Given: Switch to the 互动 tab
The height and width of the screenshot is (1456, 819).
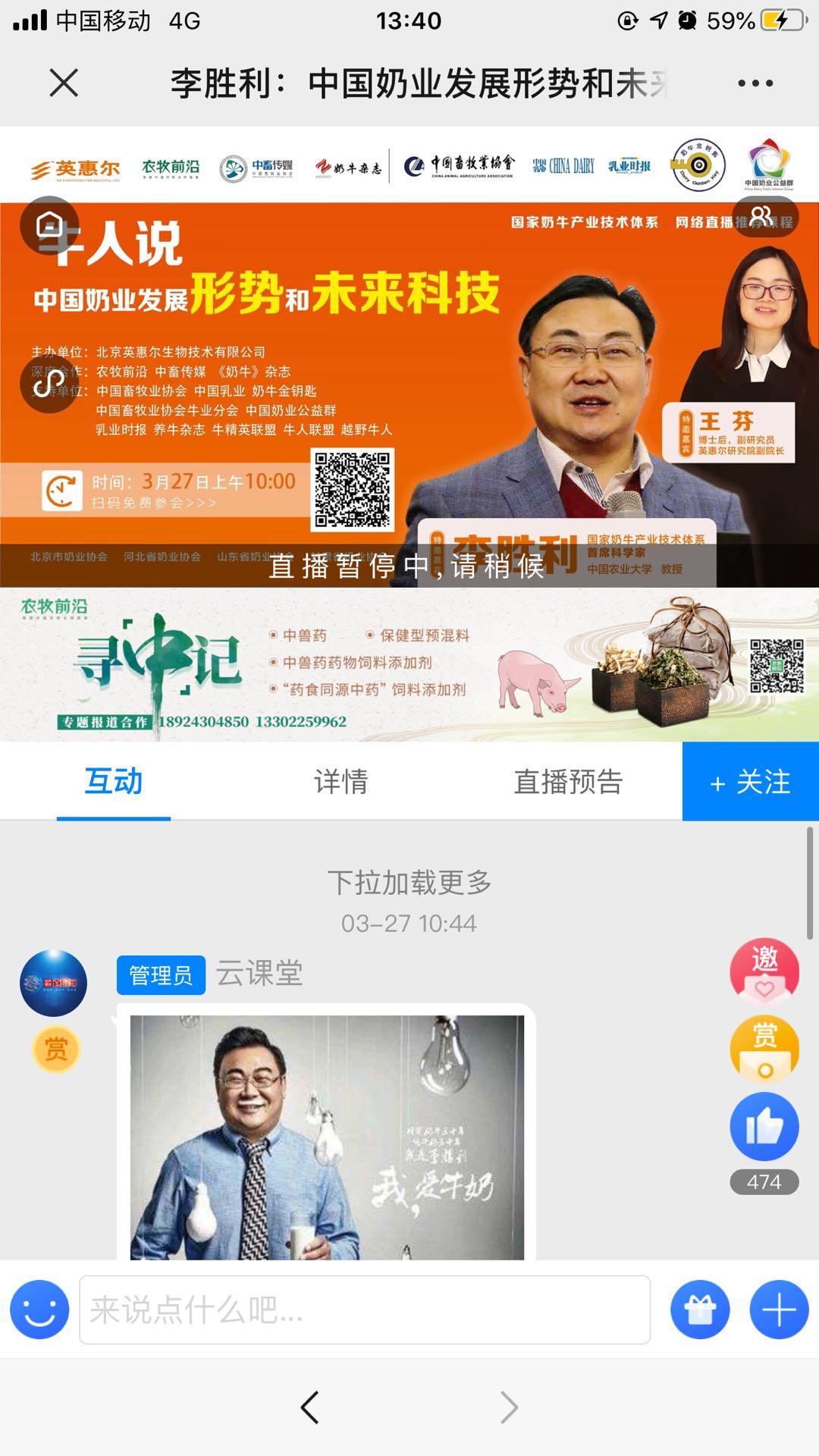Looking at the screenshot, I should [x=114, y=781].
